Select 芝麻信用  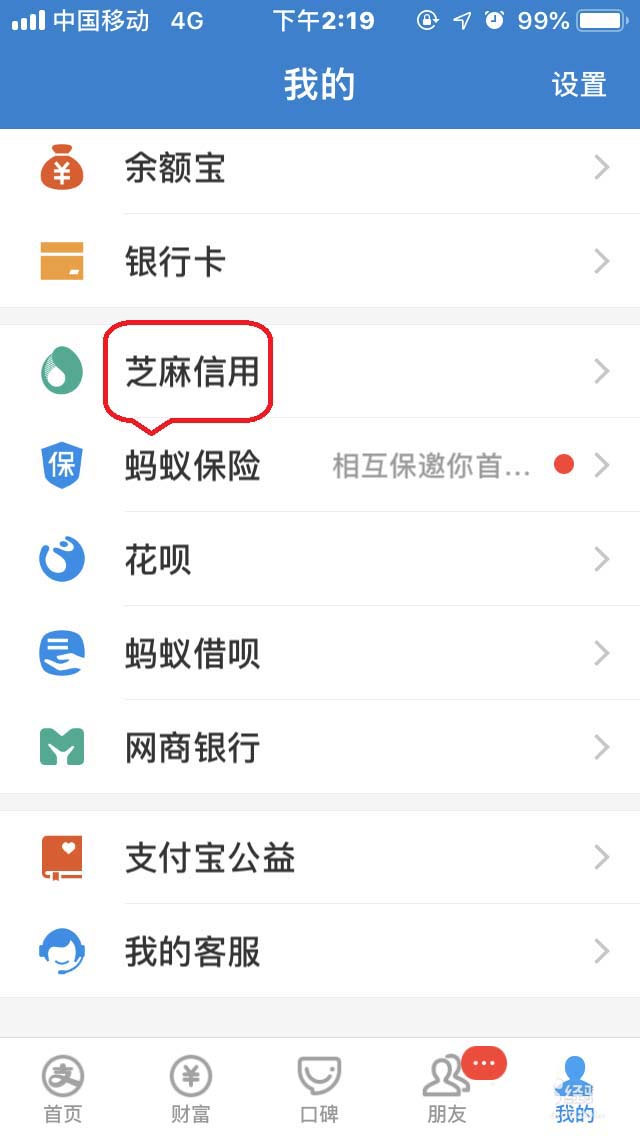tap(320, 372)
